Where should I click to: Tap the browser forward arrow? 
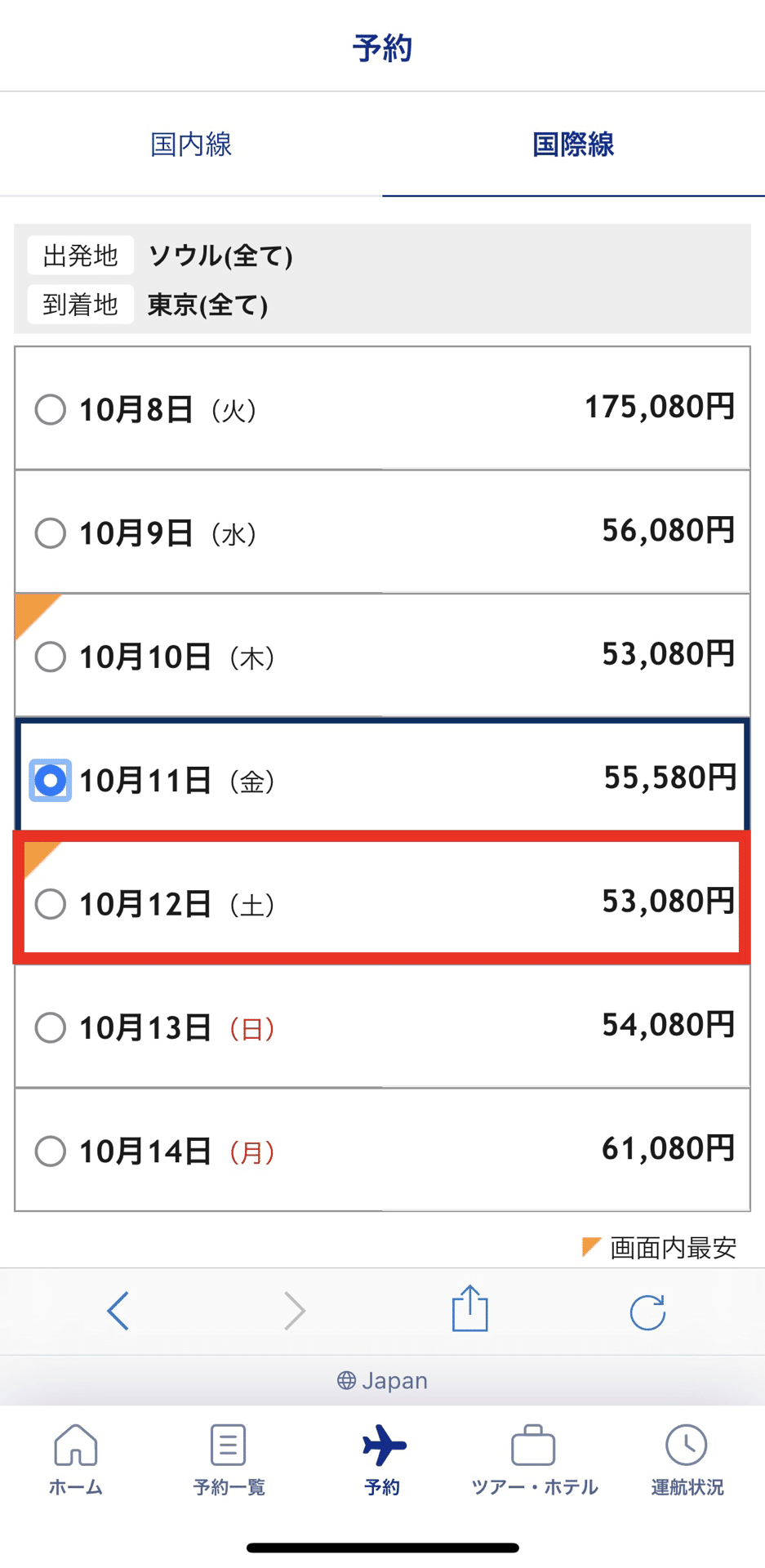point(294,1311)
